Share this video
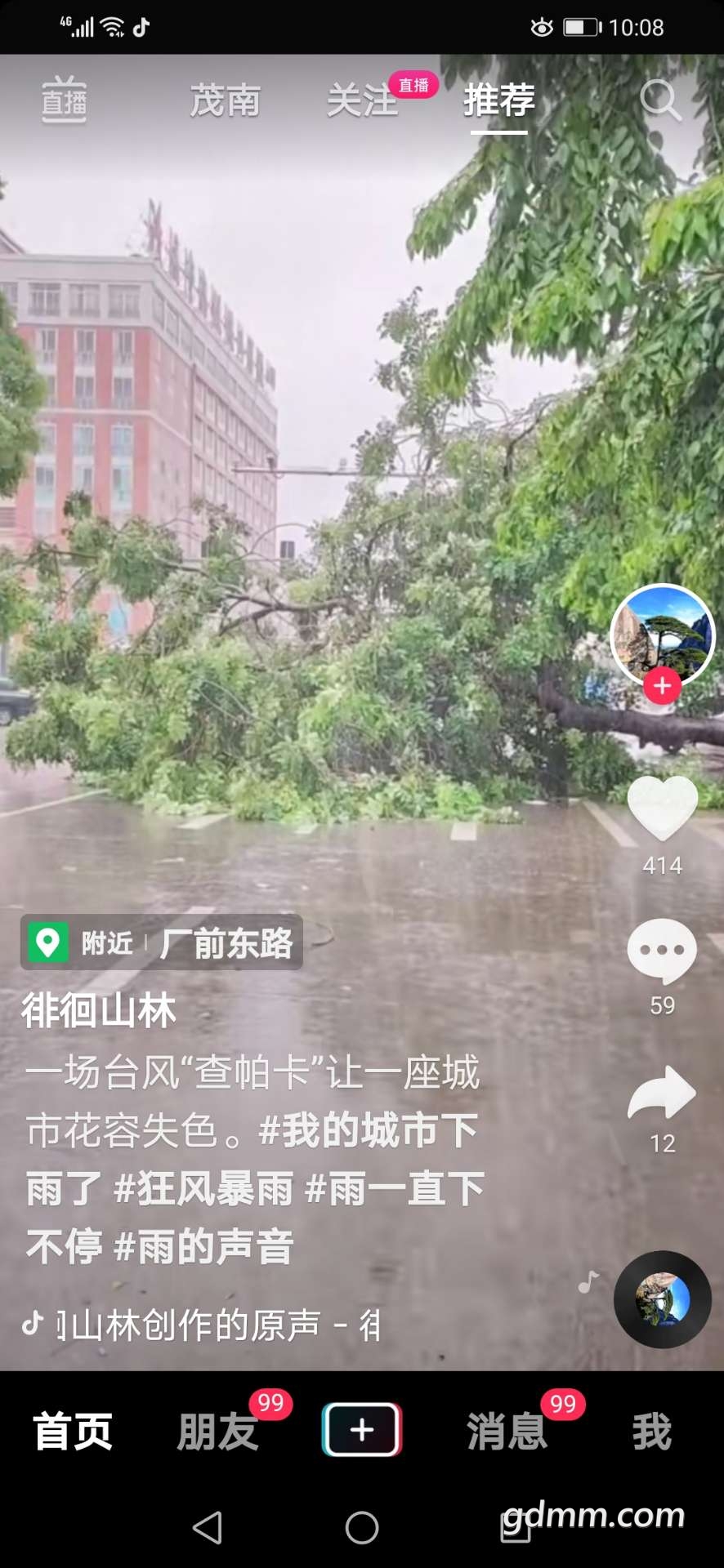The image size is (724, 1568). coord(662,1093)
